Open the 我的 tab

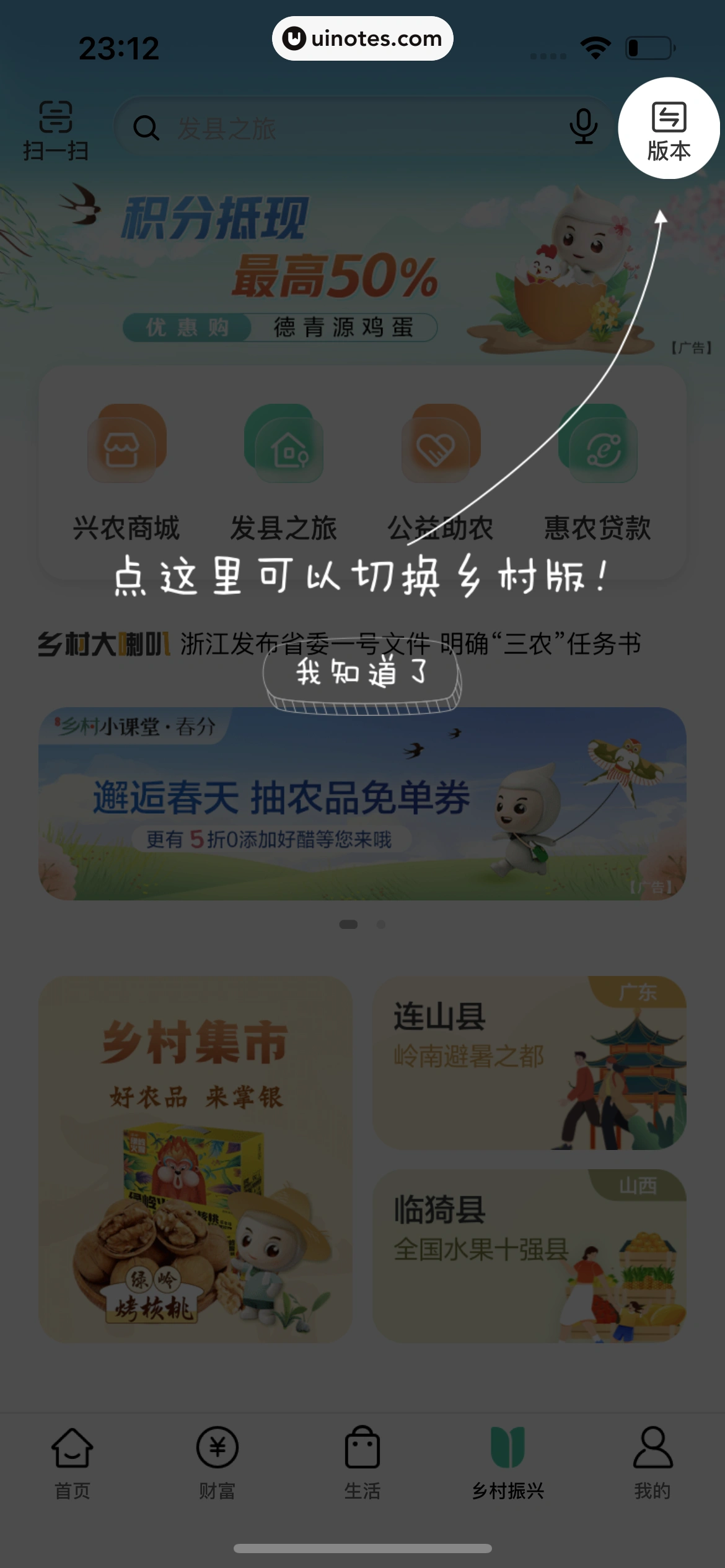652,1463
